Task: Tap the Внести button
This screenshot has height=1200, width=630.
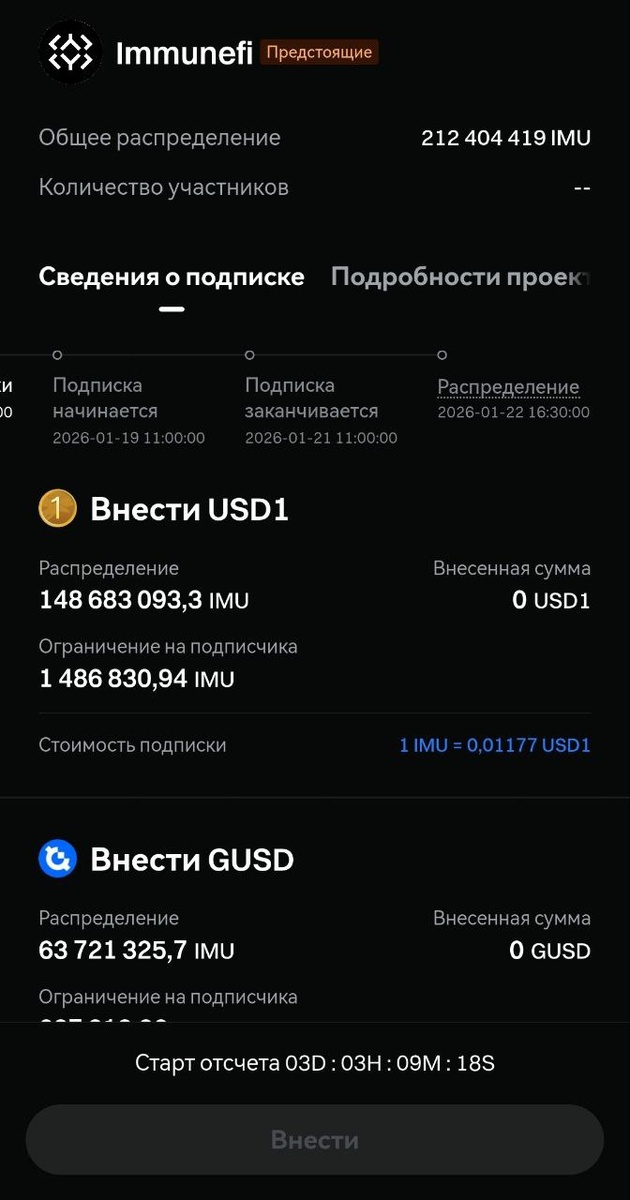Action: click(314, 1140)
